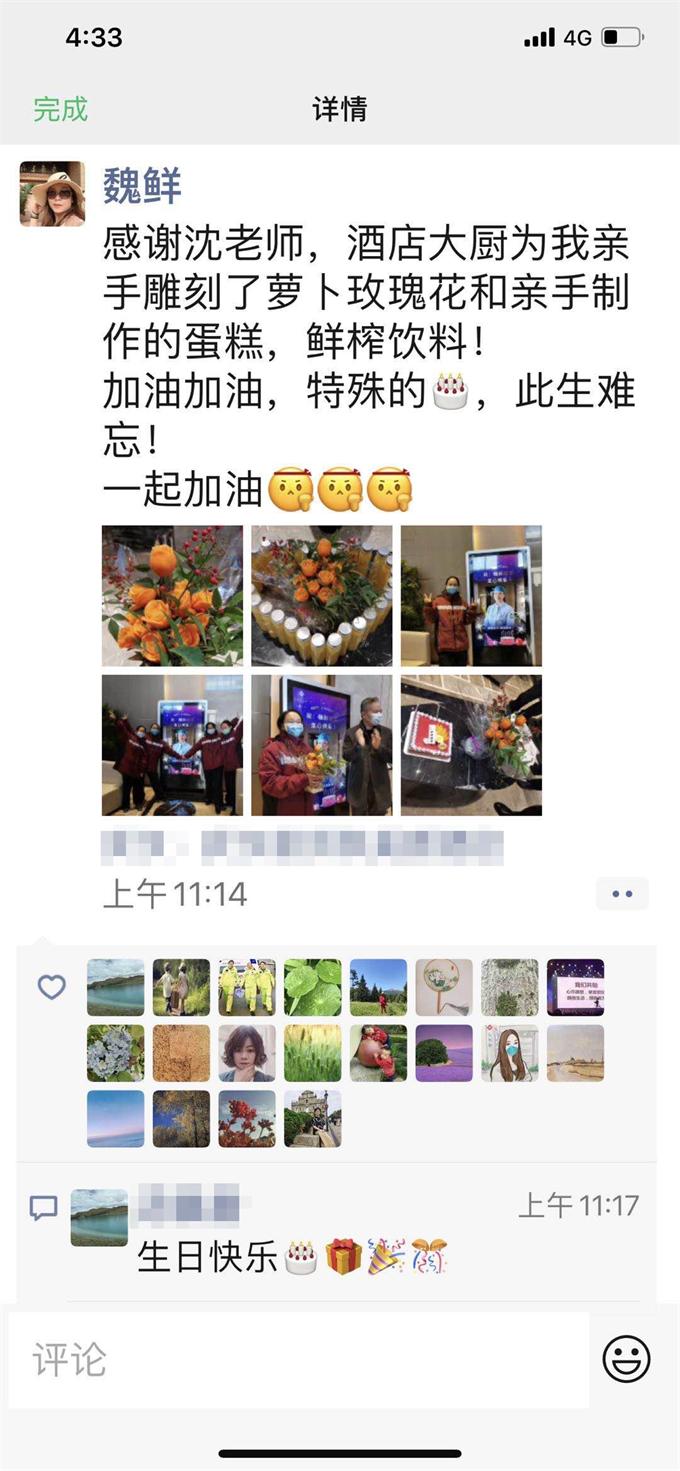Focus the 评论 comment input field
The height and width of the screenshot is (1471, 680).
coord(298,1360)
